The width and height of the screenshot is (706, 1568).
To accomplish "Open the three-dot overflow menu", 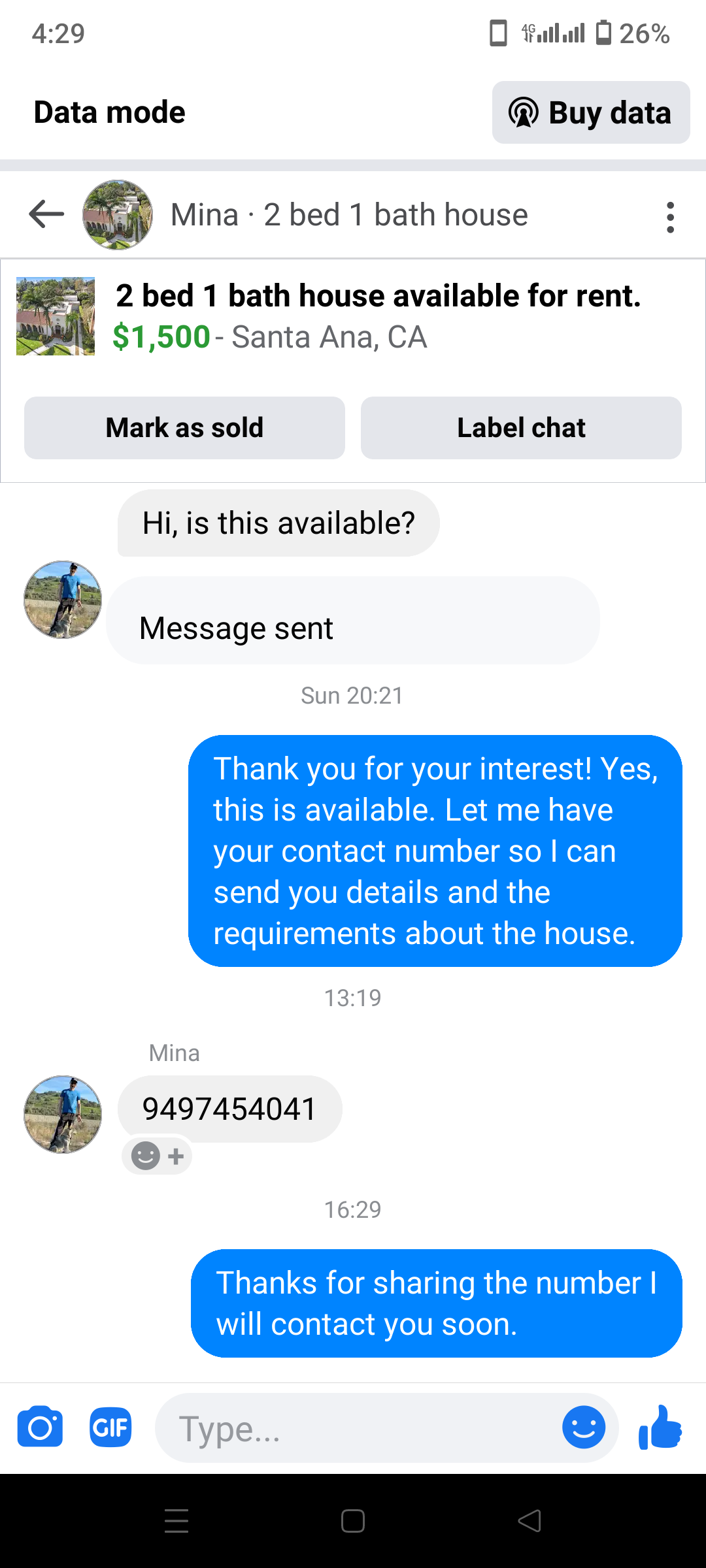I will click(x=670, y=217).
